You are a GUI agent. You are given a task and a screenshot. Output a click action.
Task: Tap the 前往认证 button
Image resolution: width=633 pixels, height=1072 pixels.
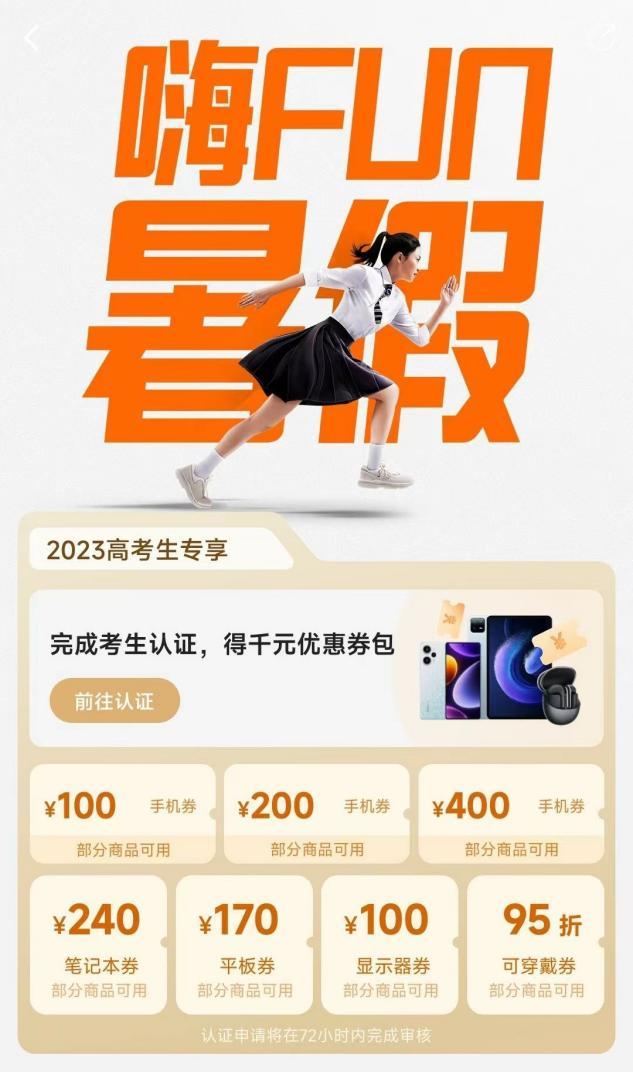coord(114,700)
